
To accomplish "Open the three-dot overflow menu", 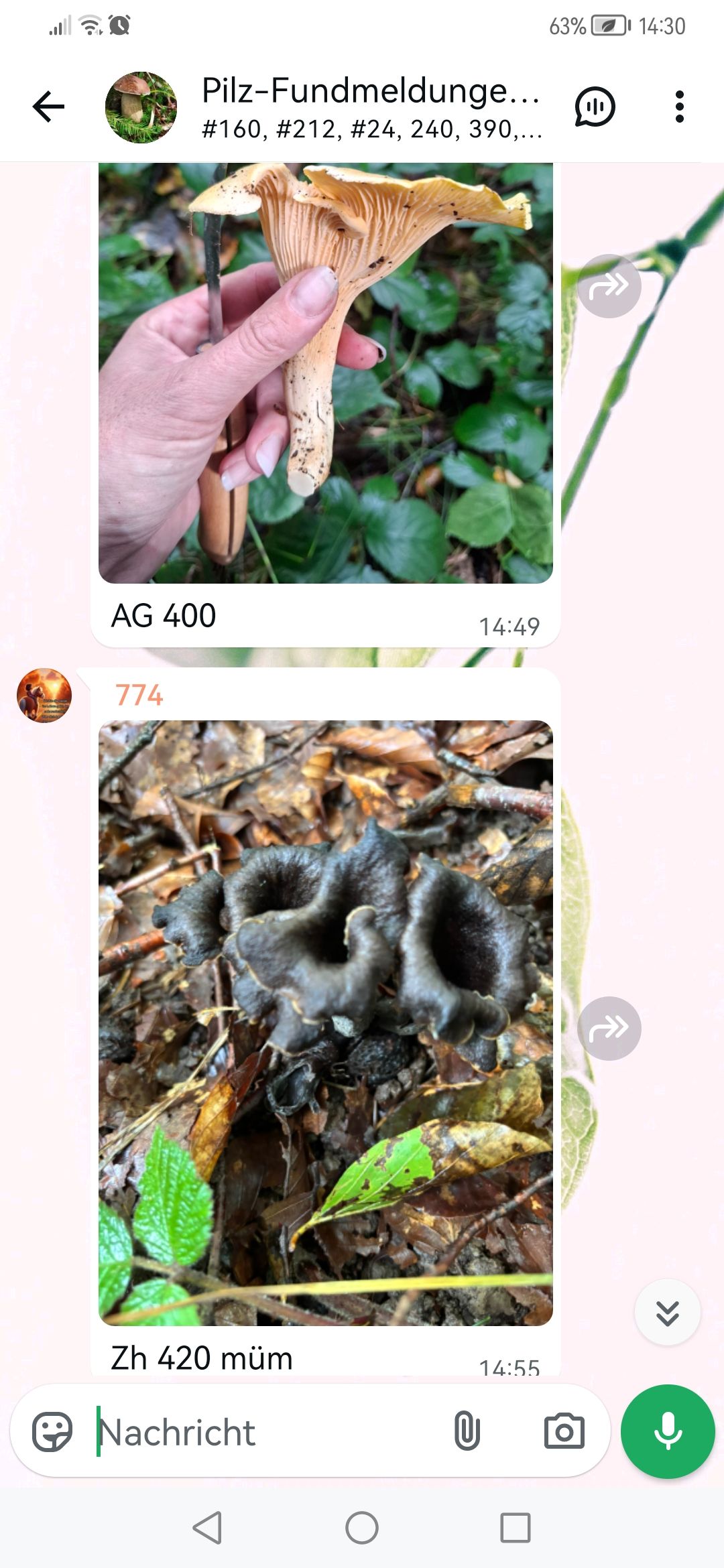I will point(679,107).
